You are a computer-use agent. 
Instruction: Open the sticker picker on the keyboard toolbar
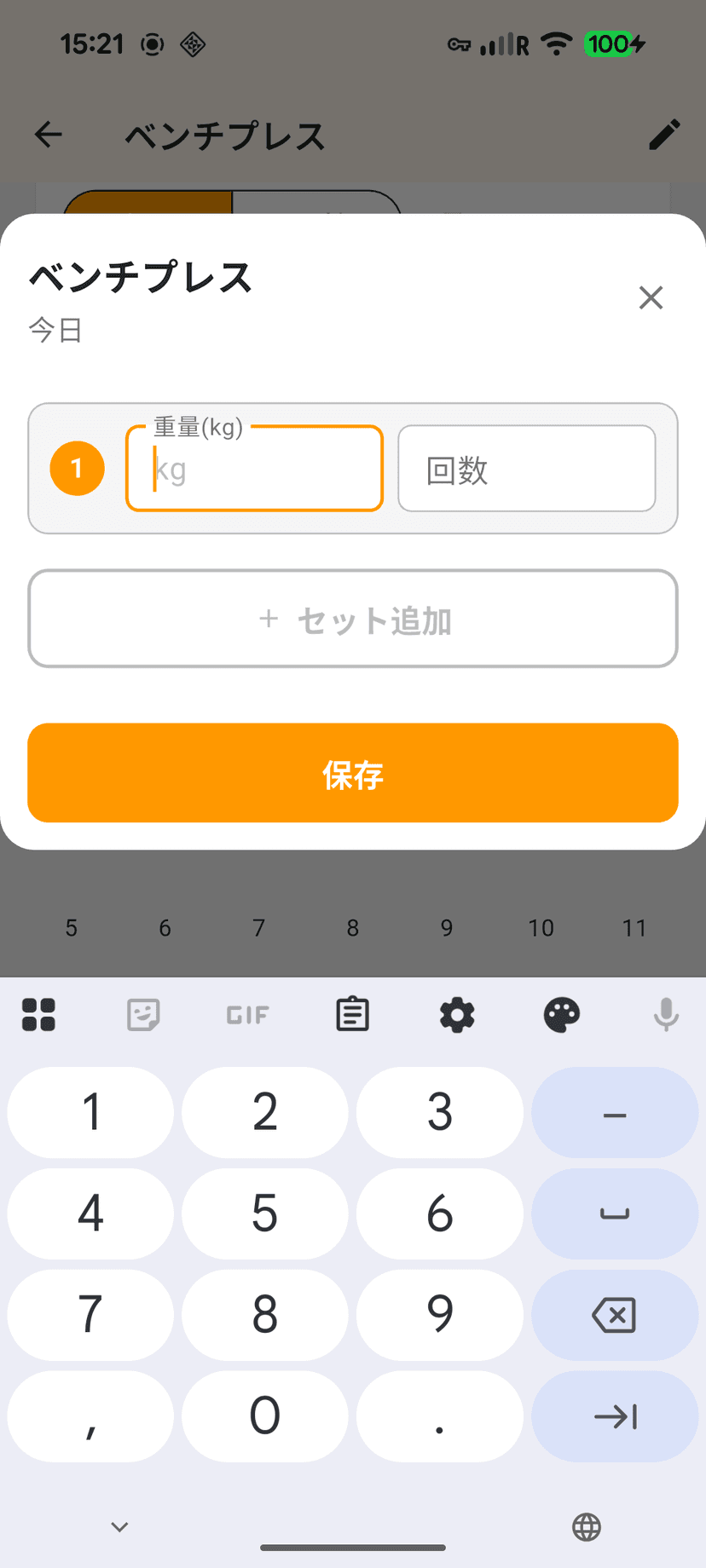coord(142,1014)
